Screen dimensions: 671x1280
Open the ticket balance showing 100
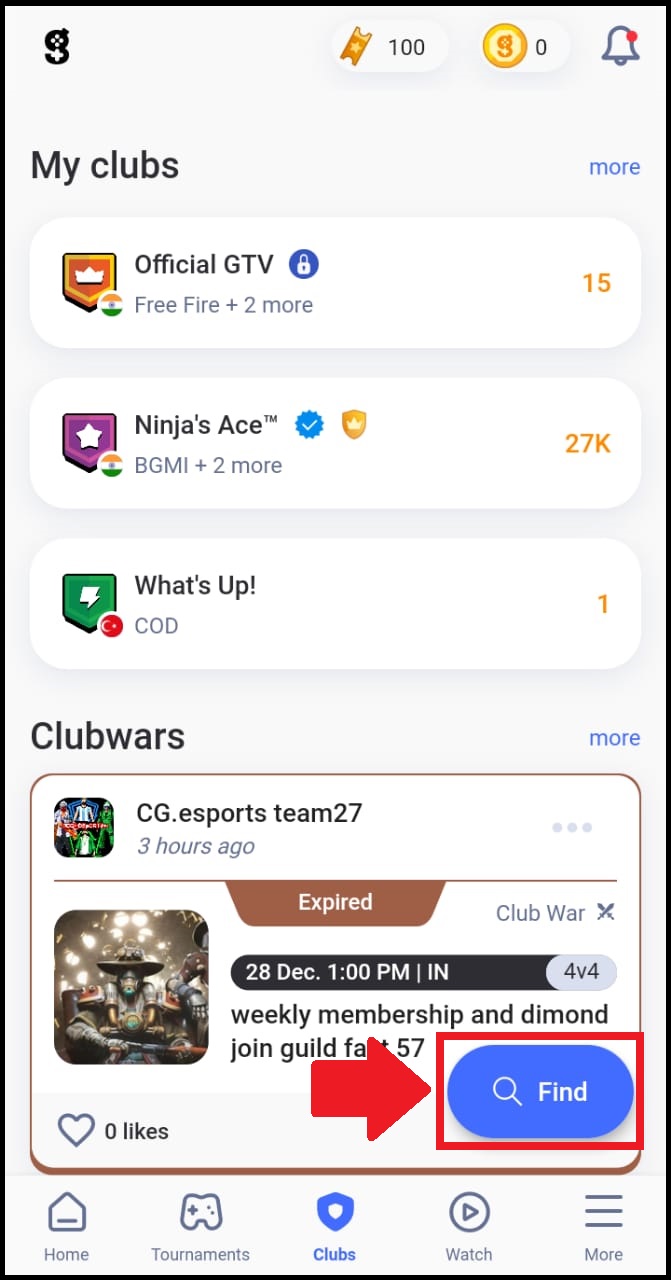[x=389, y=47]
